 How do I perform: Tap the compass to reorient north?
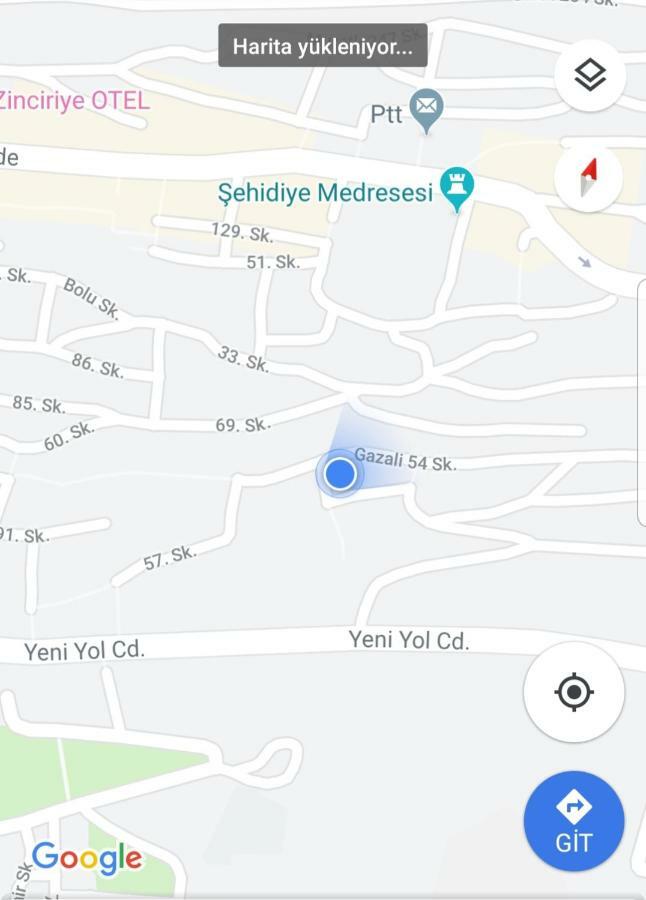pyautogui.click(x=589, y=178)
